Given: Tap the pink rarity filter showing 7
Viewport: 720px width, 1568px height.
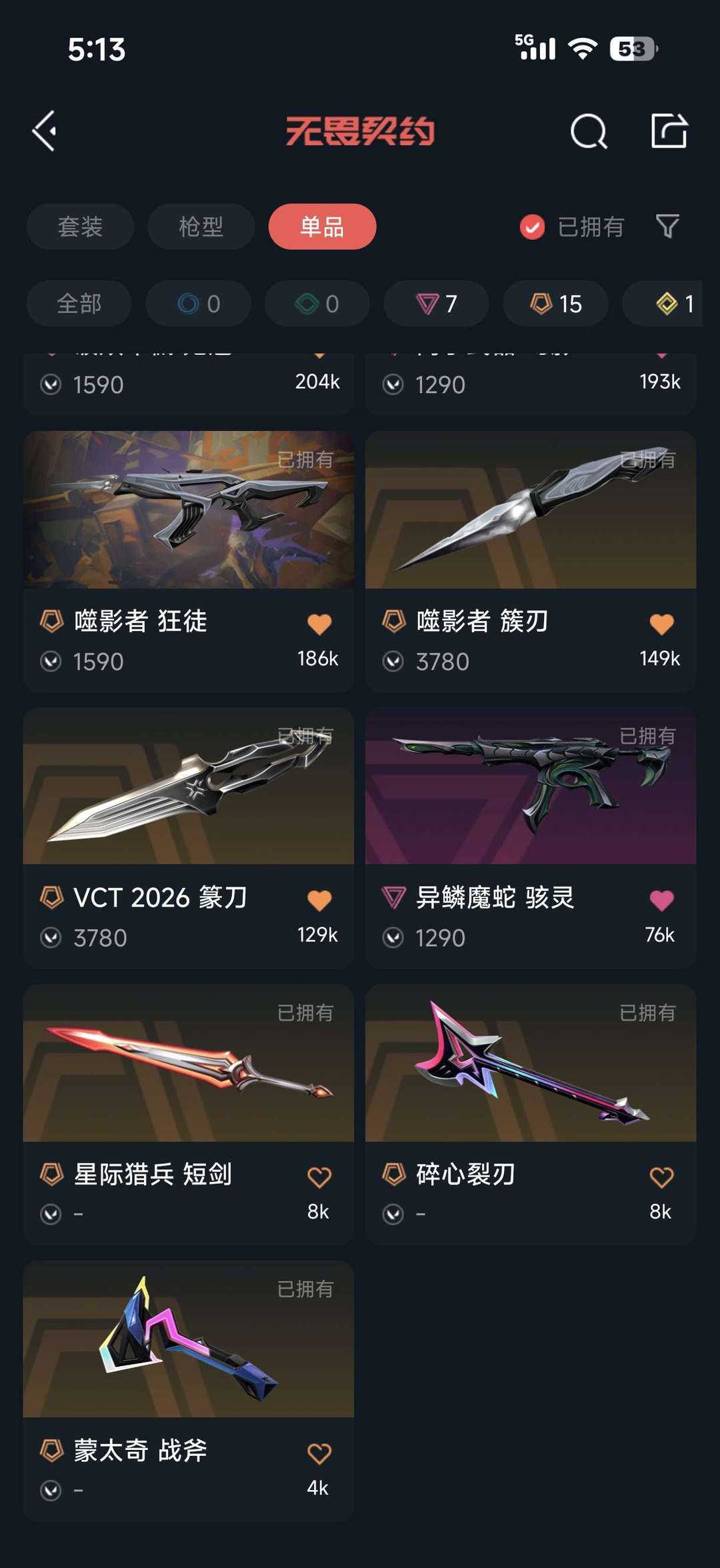Looking at the screenshot, I should click(x=435, y=303).
